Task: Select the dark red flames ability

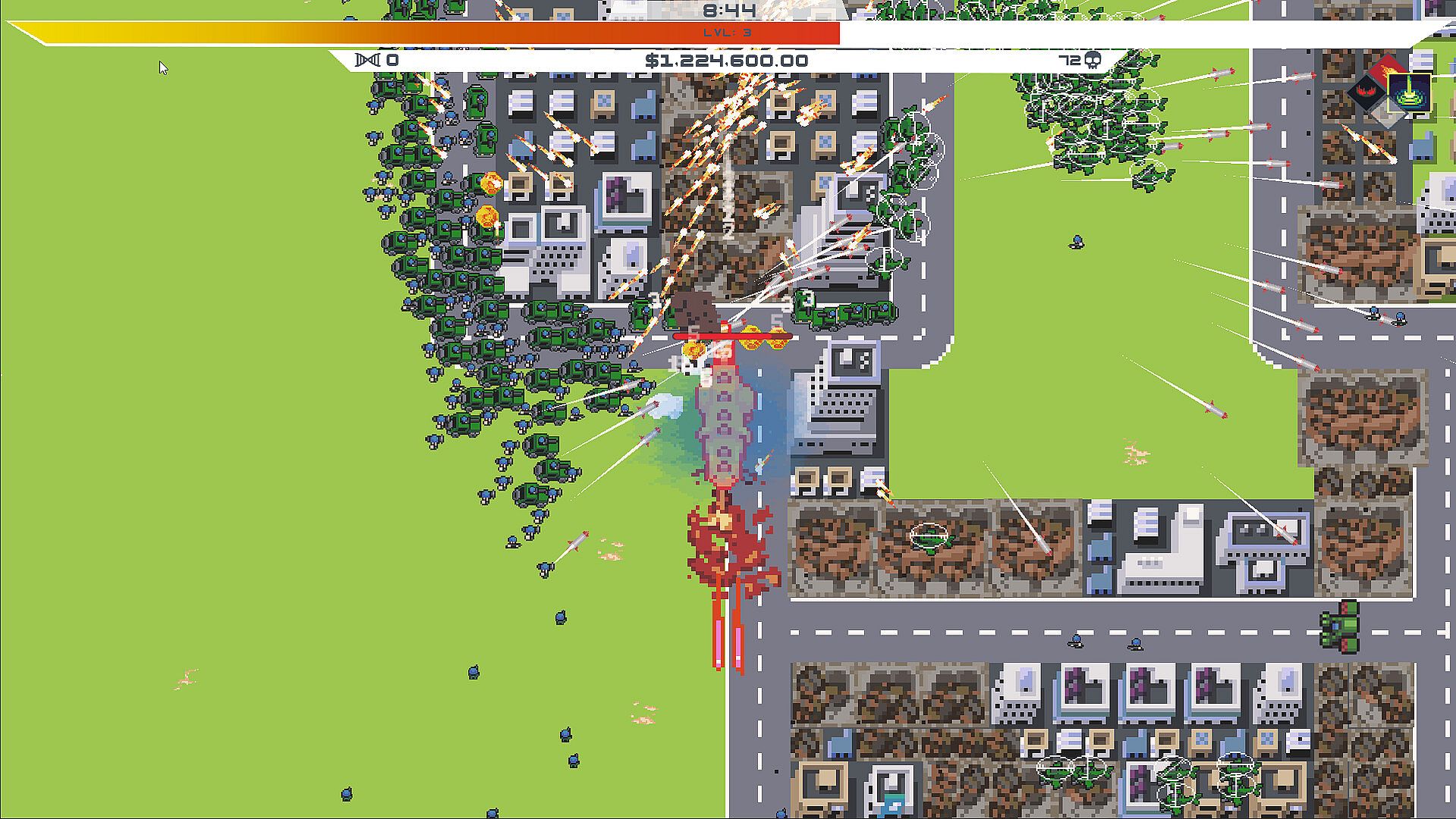Action: [x=1366, y=93]
